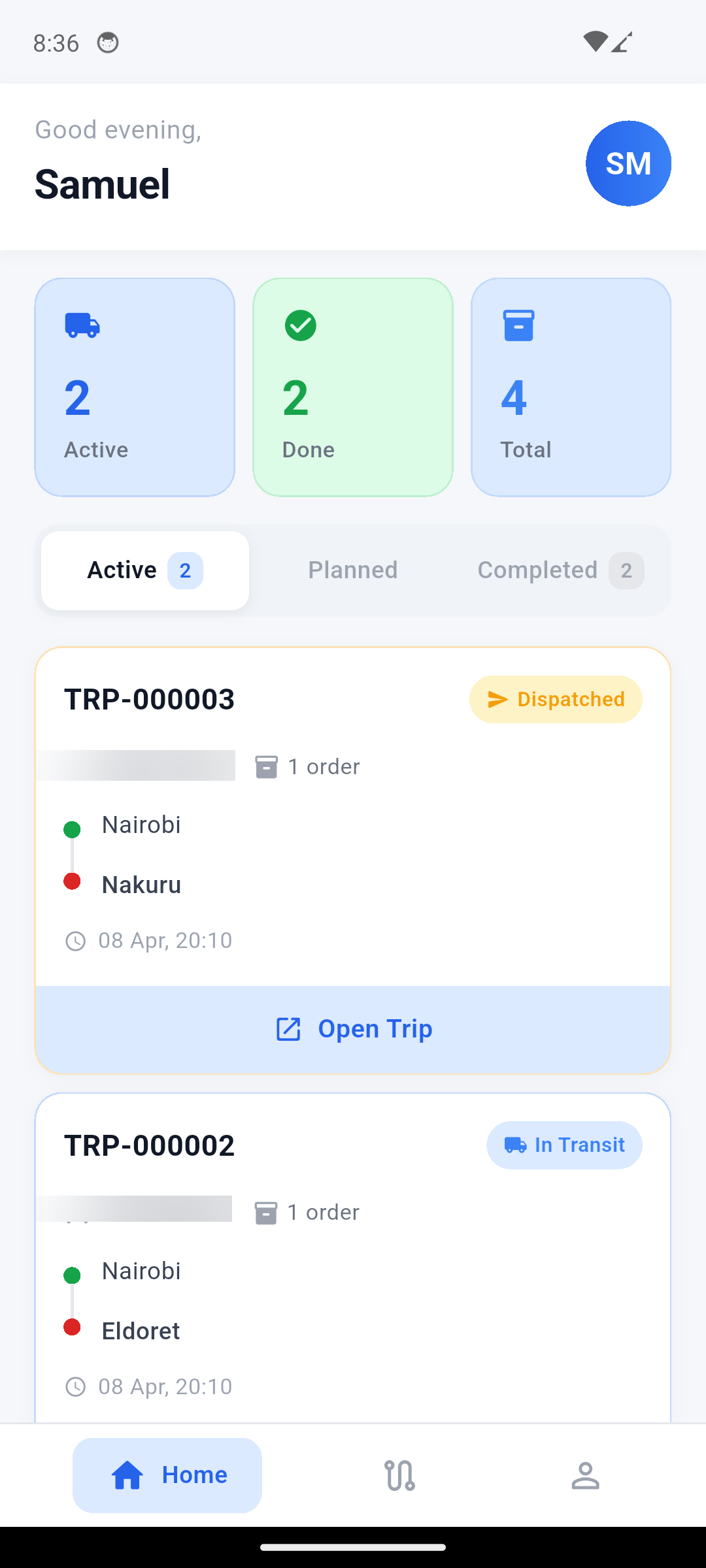This screenshot has height=1568, width=706.
Task: Open Trip for TRP-000003
Action: click(x=353, y=1028)
